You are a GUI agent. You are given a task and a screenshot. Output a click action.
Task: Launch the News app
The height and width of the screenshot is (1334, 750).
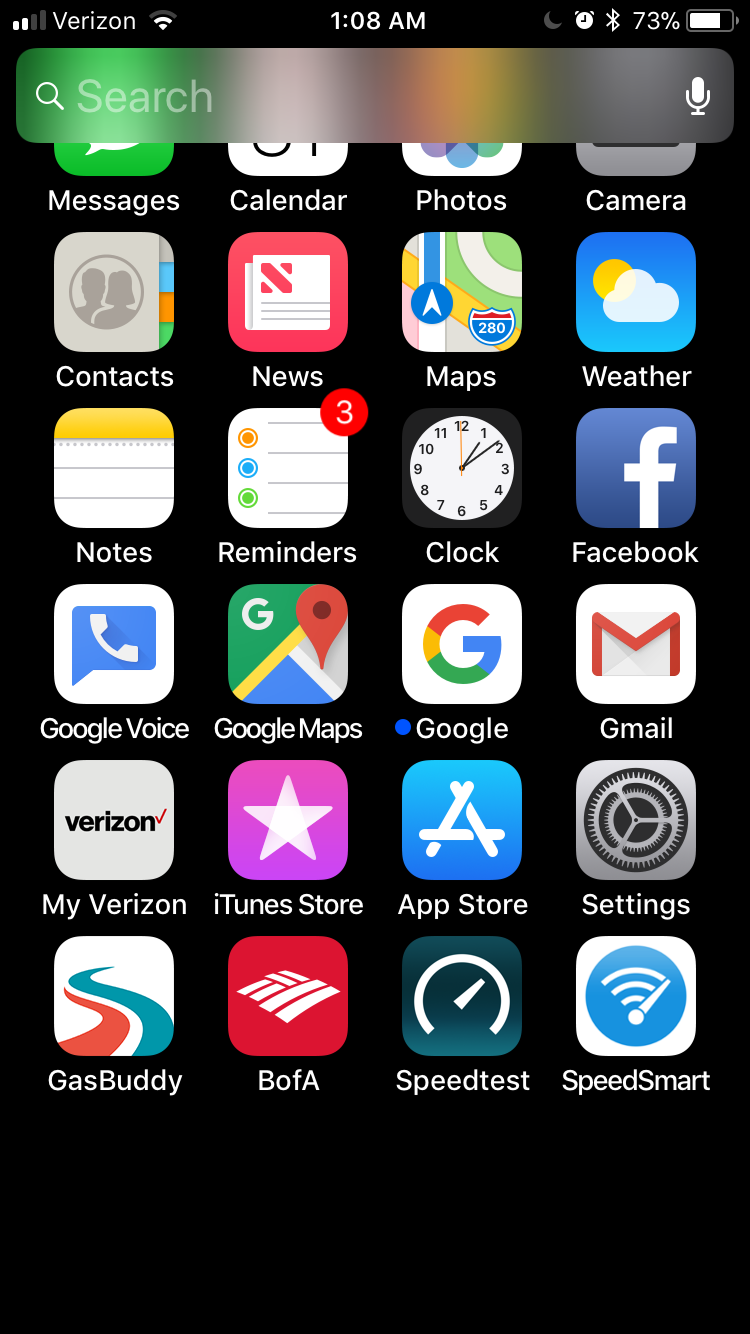point(288,292)
